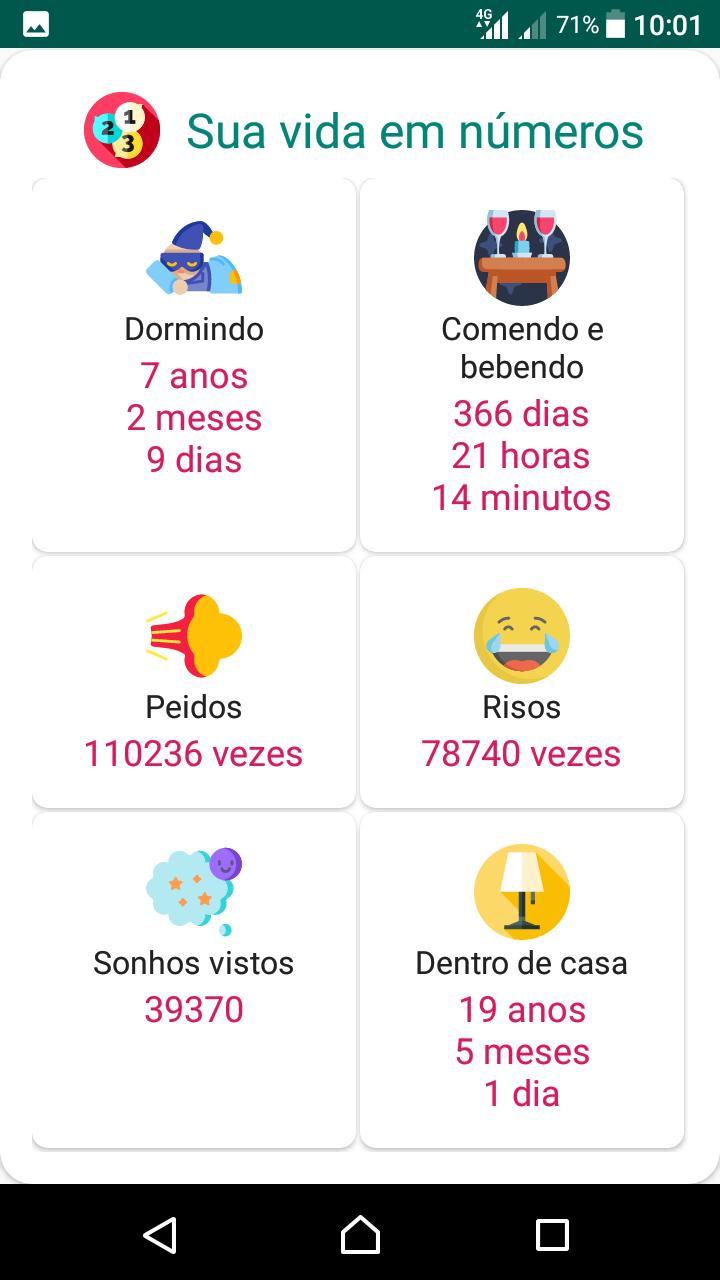
Task: View the Sonhos vistos card
Action: pyautogui.click(x=194, y=980)
